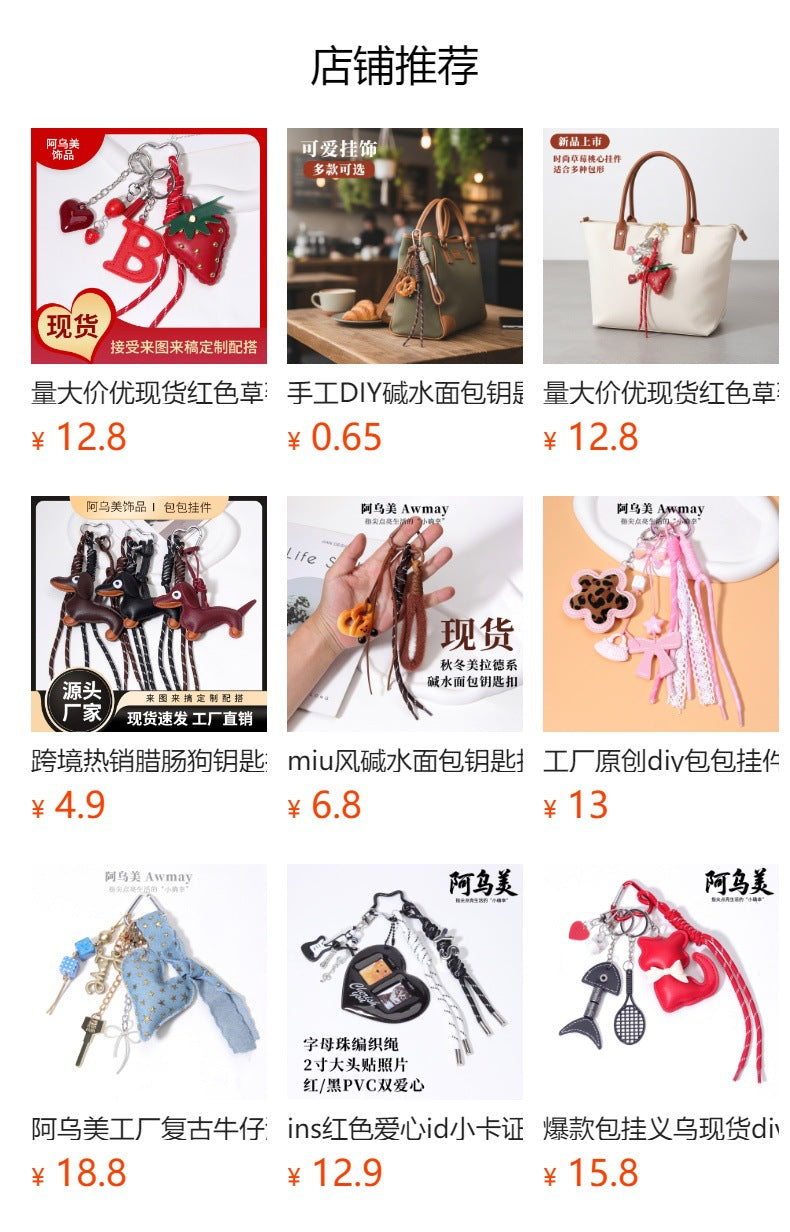The width and height of the screenshot is (790, 1232).
Task: Open the 红色草莓 product with the red 现货 badge
Action: (x=148, y=246)
